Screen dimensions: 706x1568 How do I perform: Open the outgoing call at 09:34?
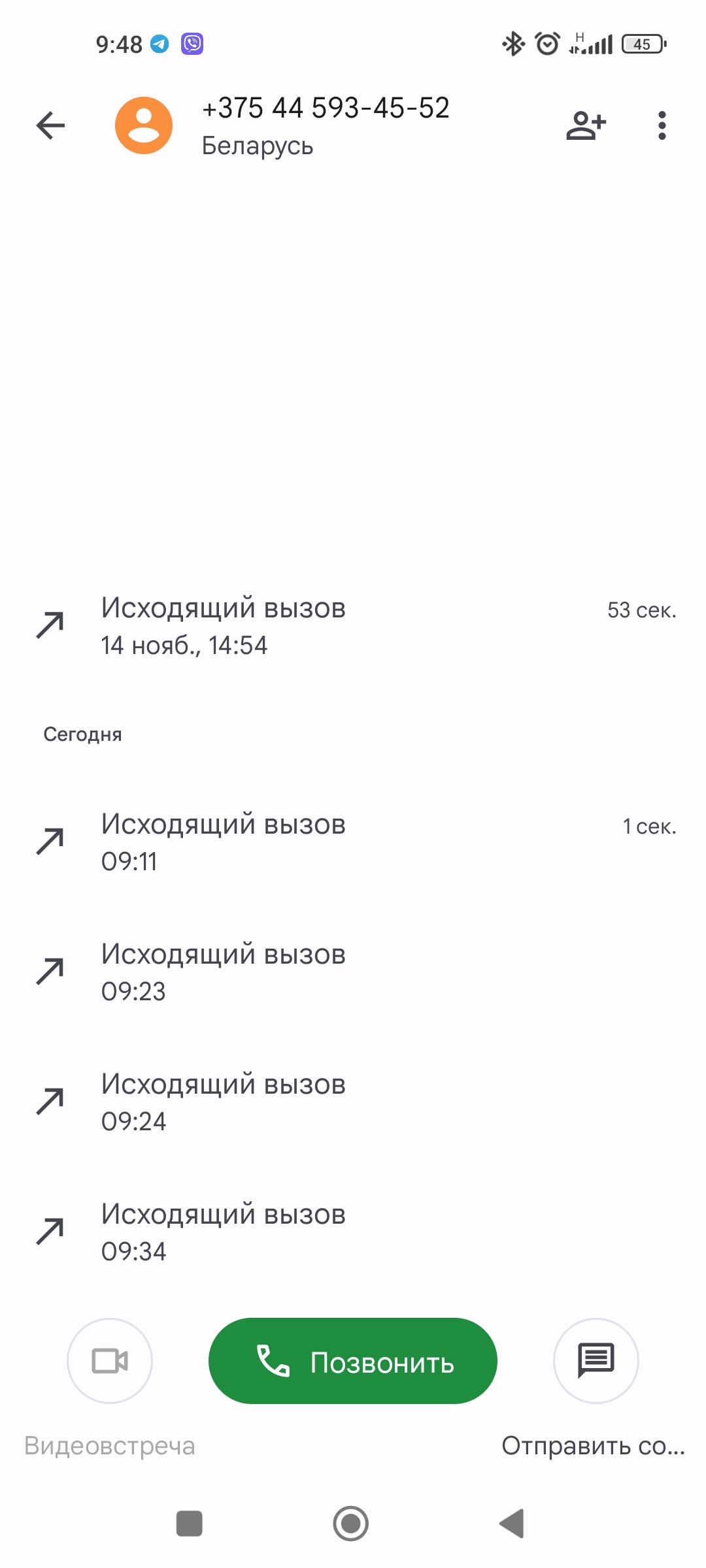(353, 1232)
